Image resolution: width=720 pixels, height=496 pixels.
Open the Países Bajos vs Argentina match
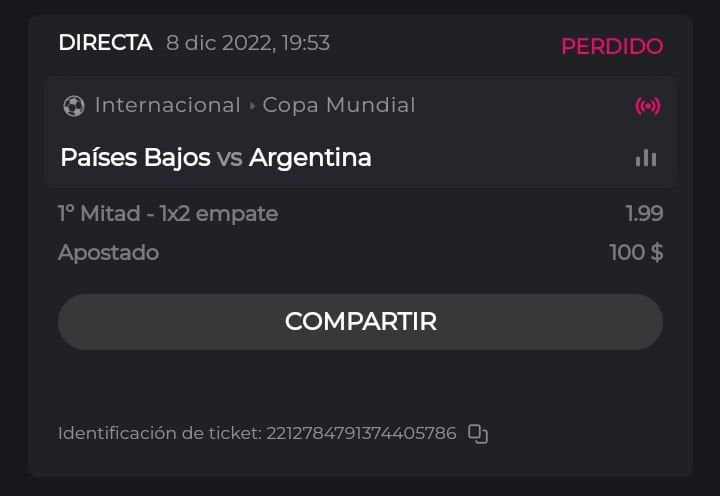tap(216, 158)
